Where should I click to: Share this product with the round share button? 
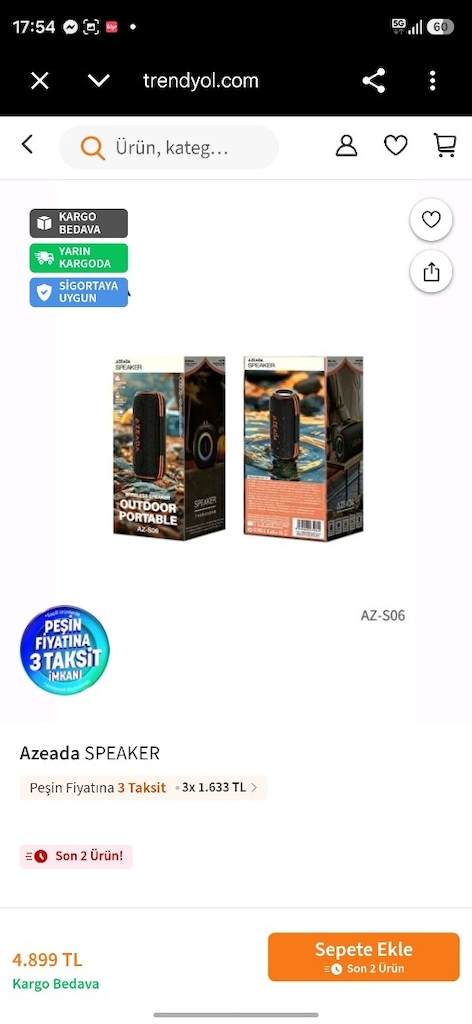pos(431,272)
